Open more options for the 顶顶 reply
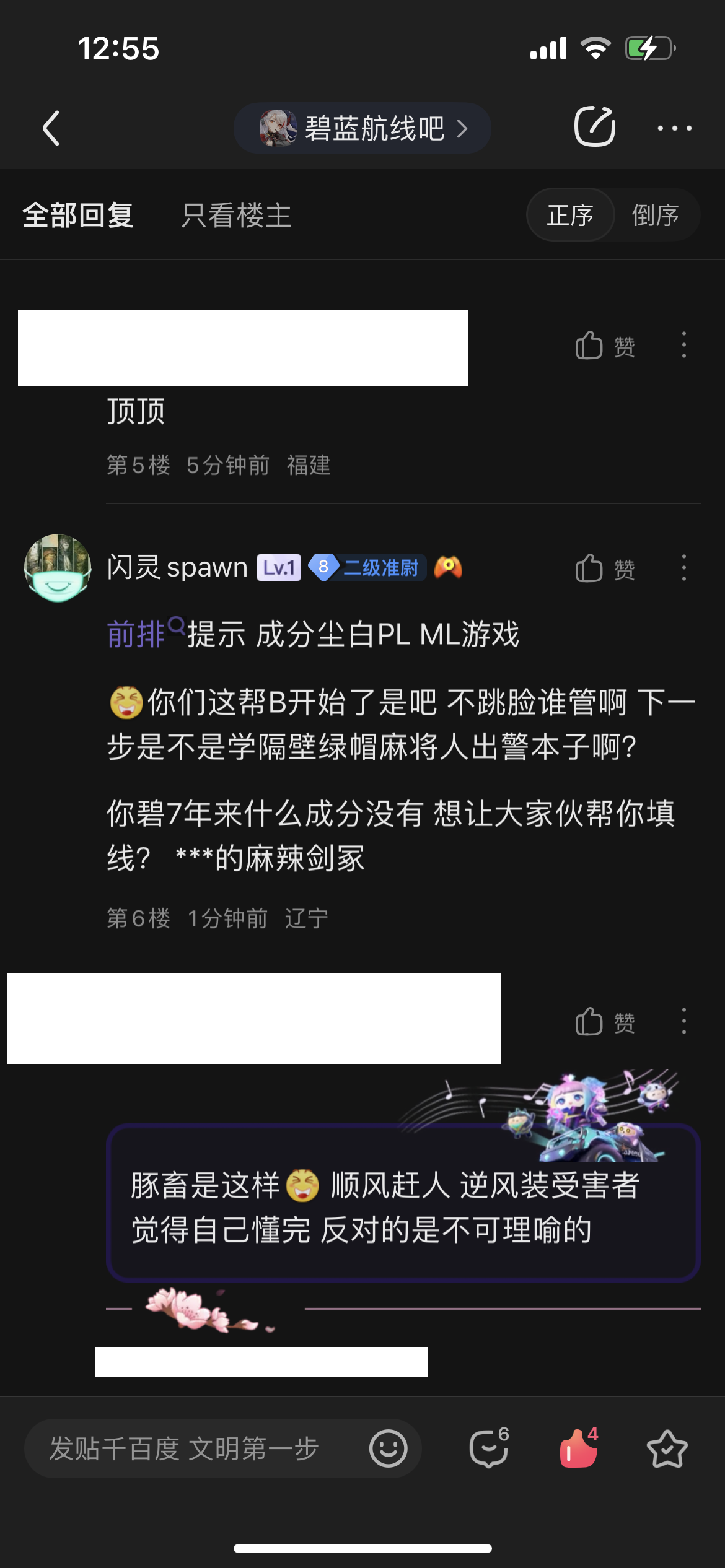This screenshot has height=1568, width=725. pos(683,345)
